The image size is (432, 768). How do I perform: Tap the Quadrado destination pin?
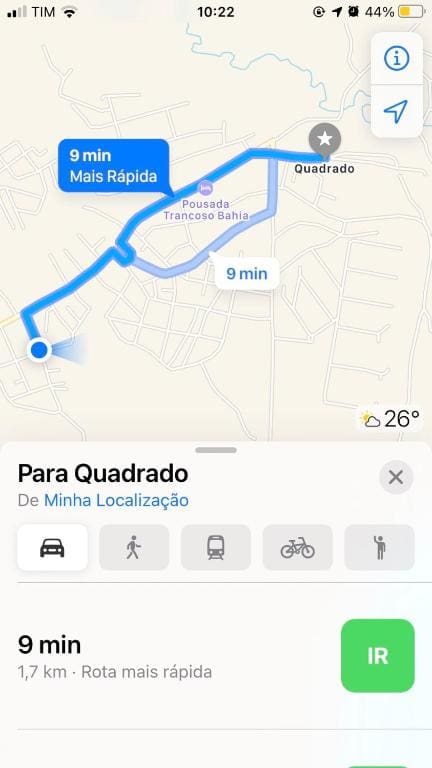(x=325, y=140)
